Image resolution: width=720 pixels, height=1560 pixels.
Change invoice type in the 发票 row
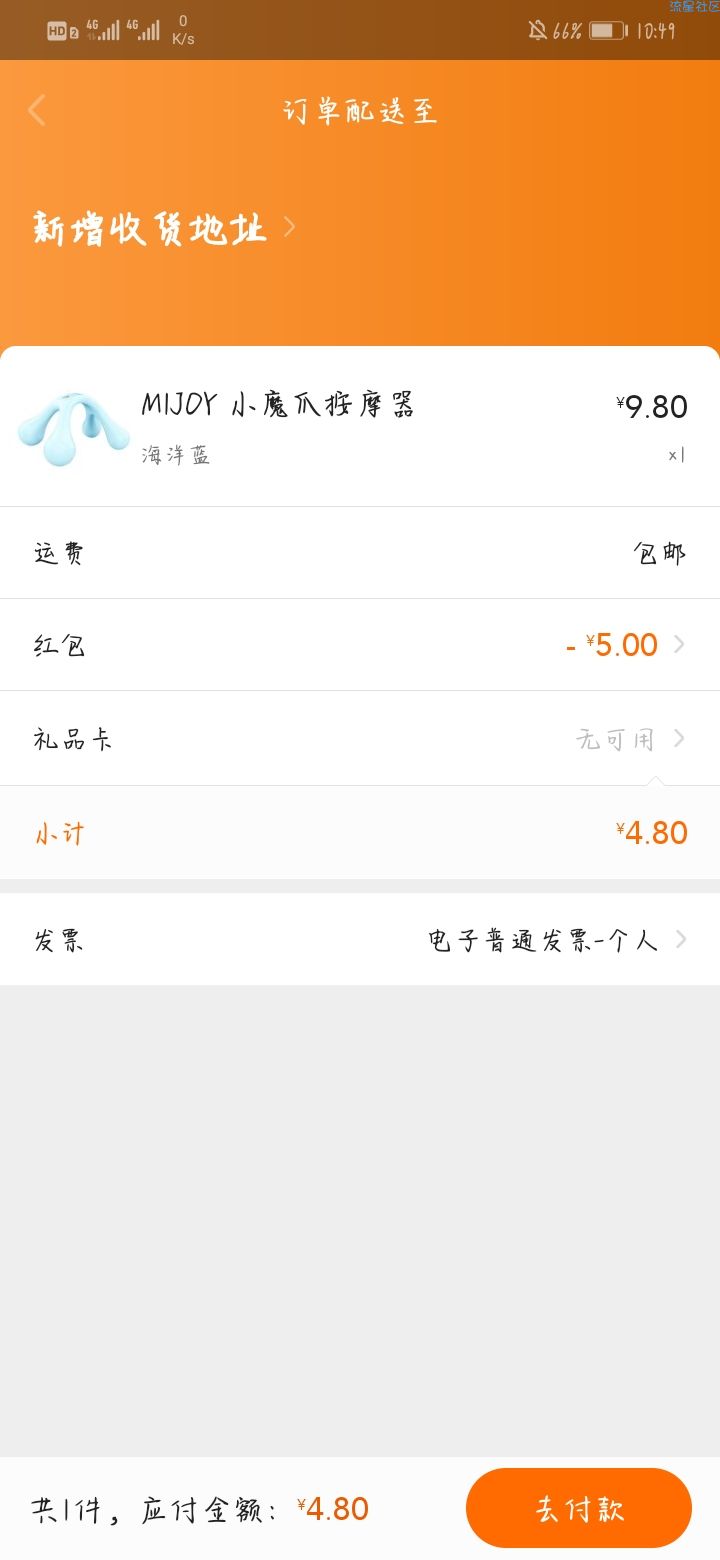click(360, 940)
